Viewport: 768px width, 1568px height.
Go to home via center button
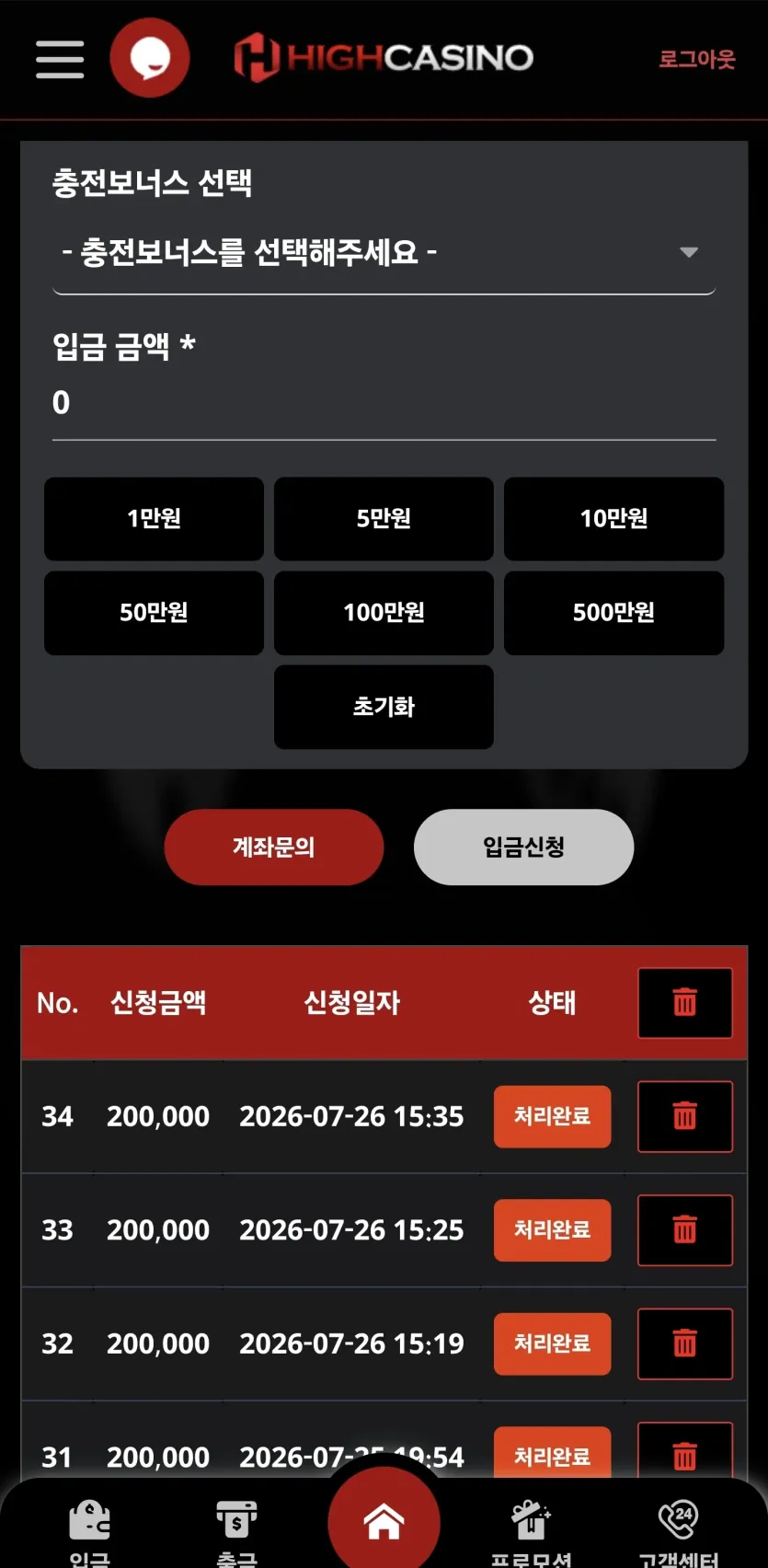point(384,1520)
